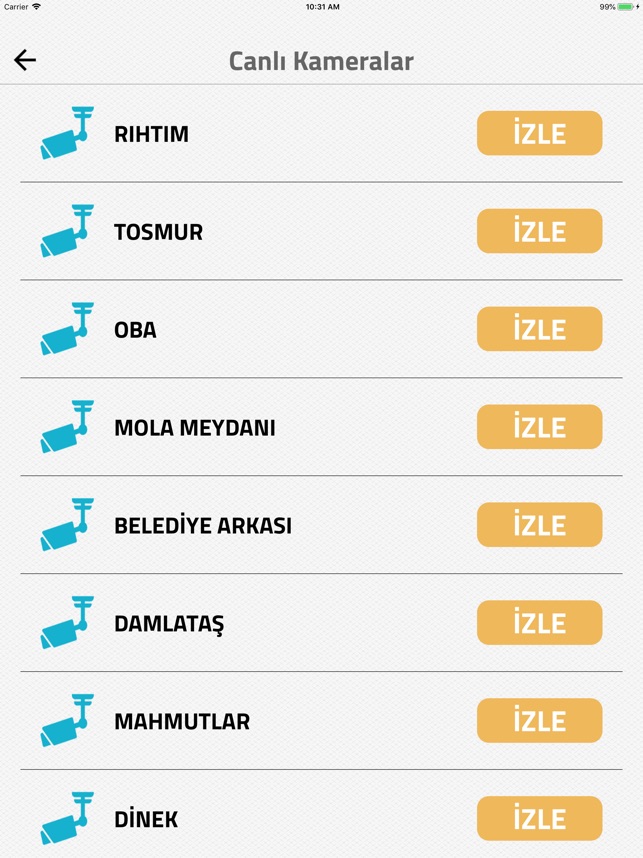This screenshot has height=858, width=643.
Task: Watch the MOLA MEYDANI camera
Action: pyautogui.click(x=539, y=427)
